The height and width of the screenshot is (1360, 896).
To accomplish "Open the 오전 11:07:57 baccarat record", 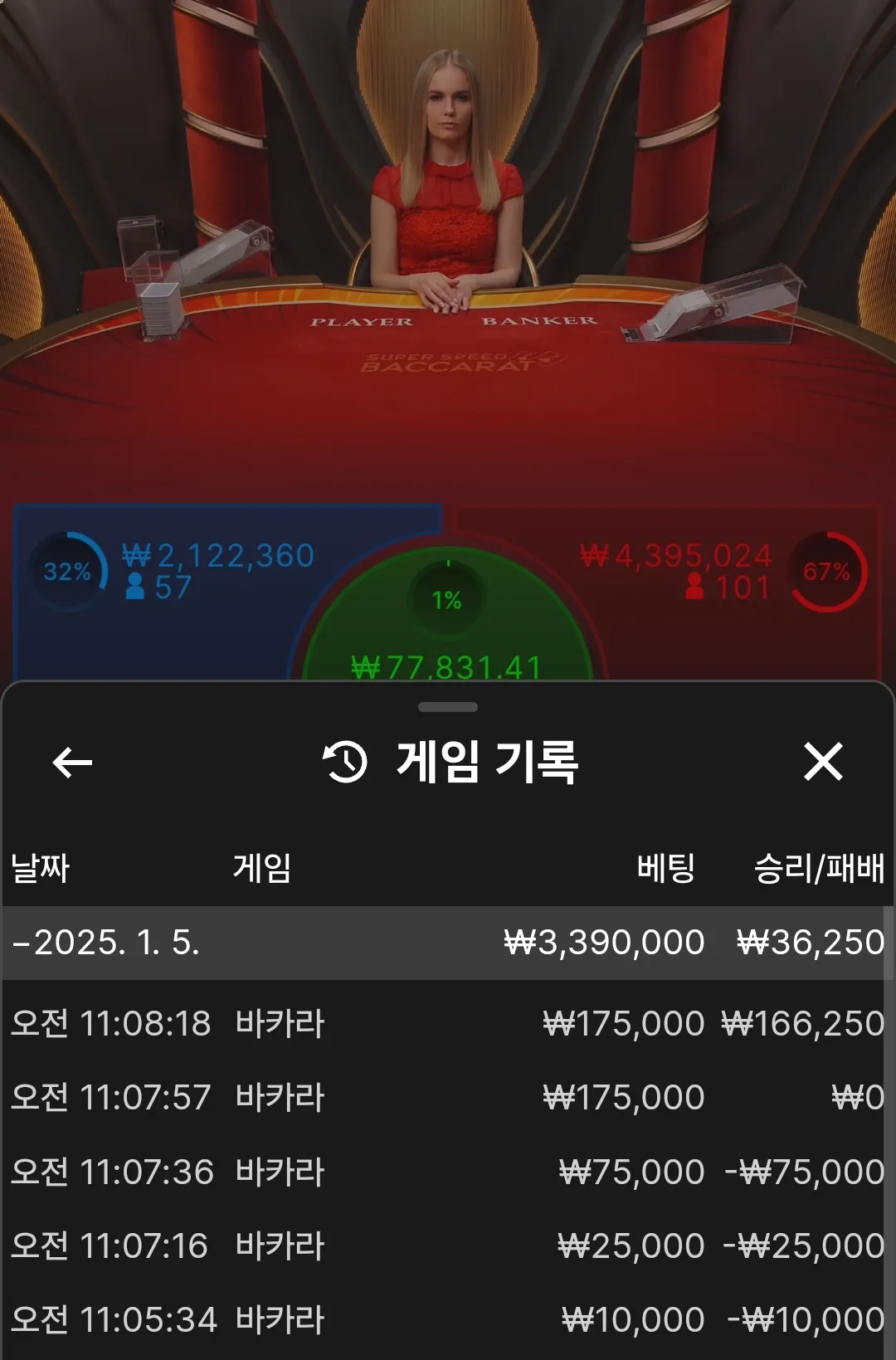I will [x=446, y=1097].
